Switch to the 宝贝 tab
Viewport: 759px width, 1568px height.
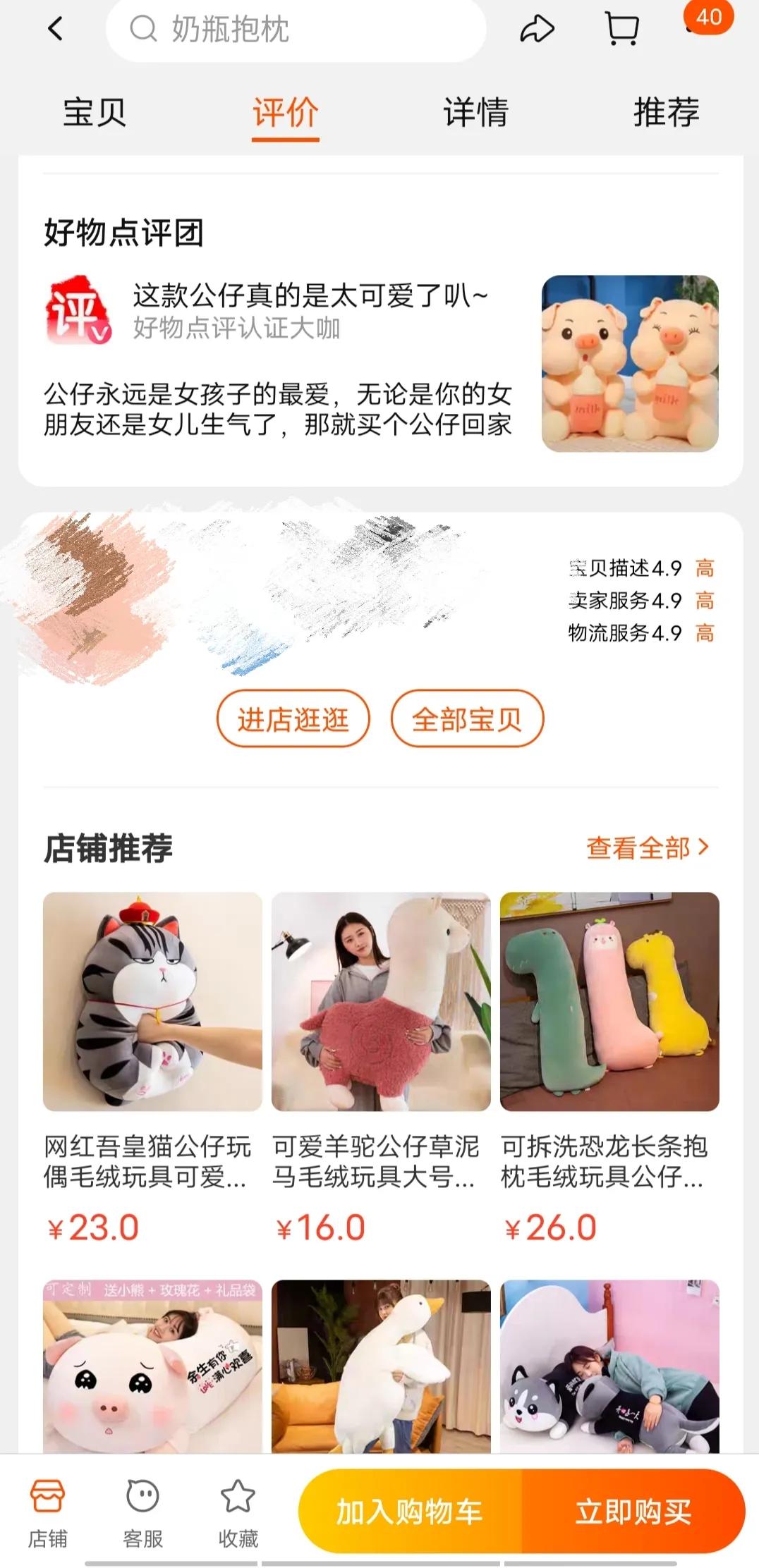click(95, 113)
